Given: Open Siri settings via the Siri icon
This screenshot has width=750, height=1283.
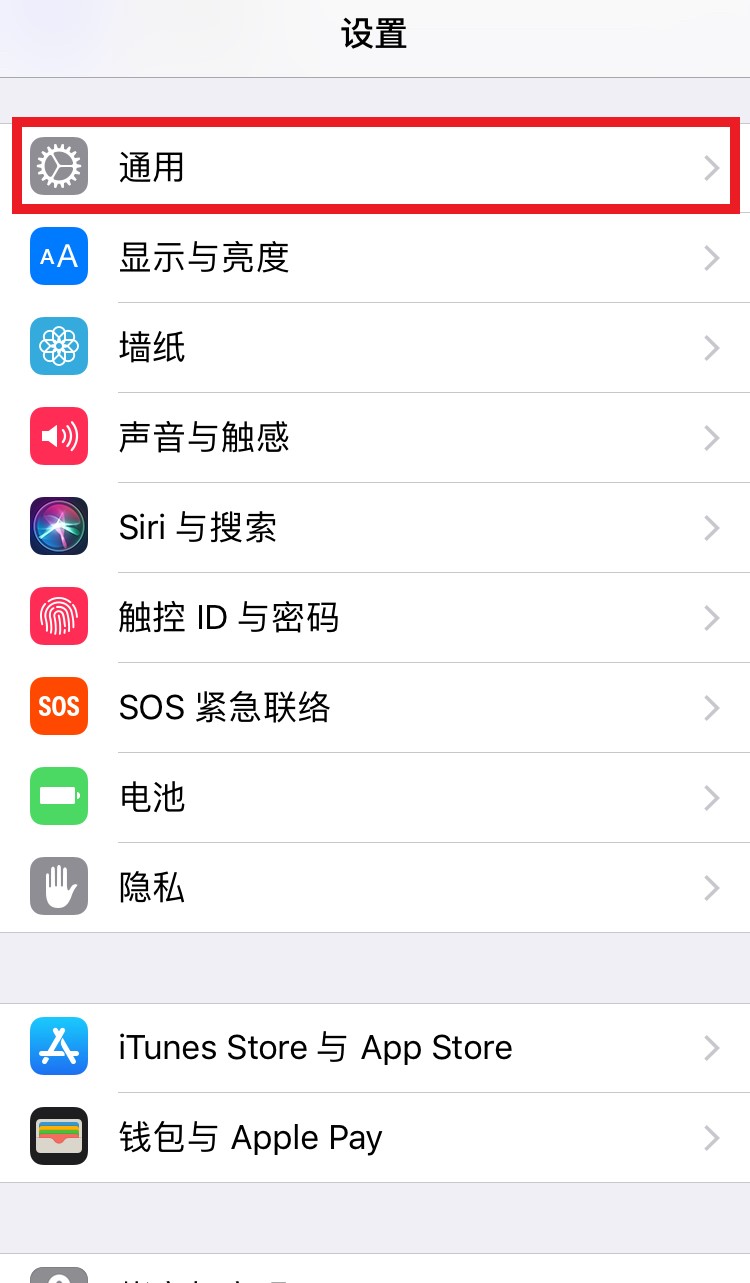Looking at the screenshot, I should click(58, 527).
